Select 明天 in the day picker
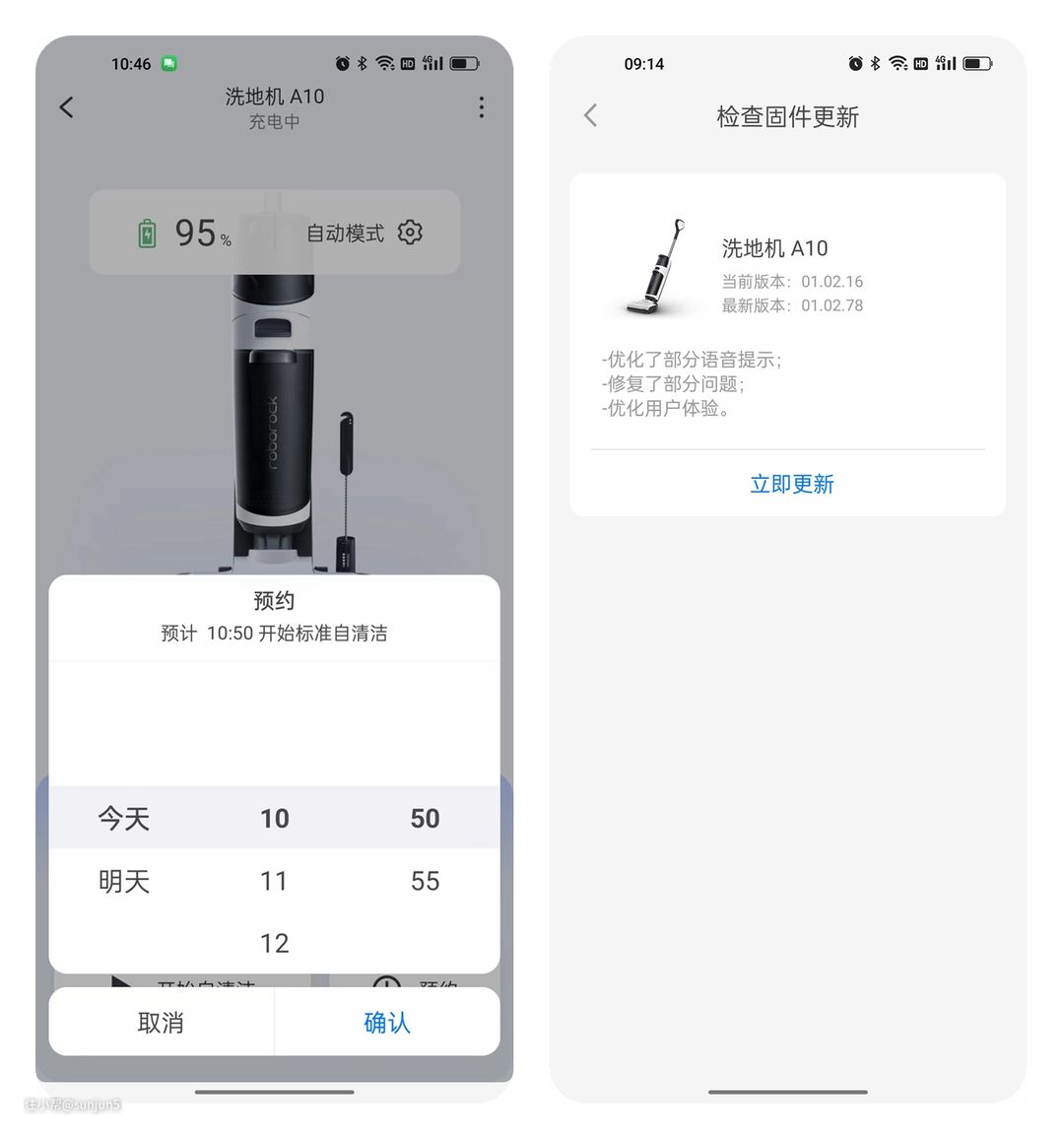The height and width of the screenshot is (1139, 1064). pos(124,881)
